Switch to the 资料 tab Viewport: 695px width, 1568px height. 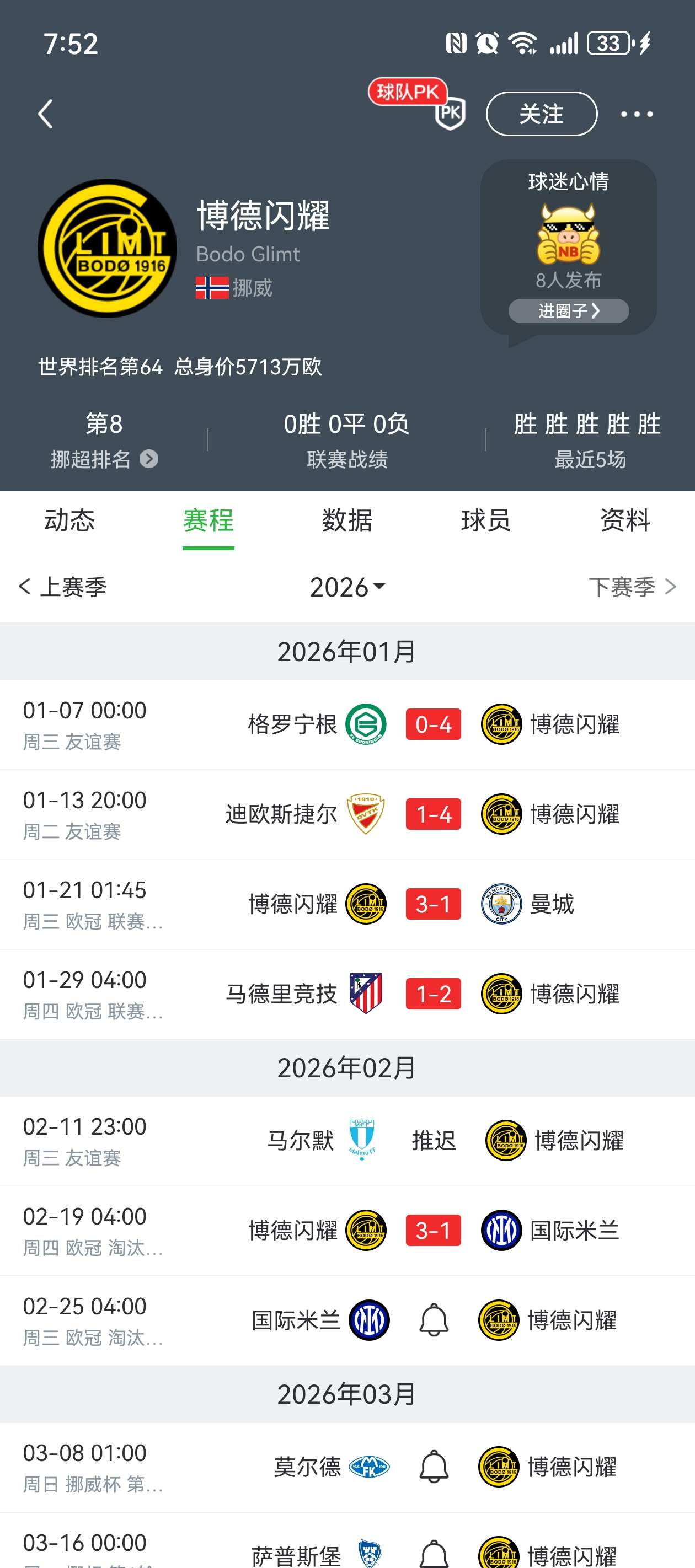(x=625, y=521)
